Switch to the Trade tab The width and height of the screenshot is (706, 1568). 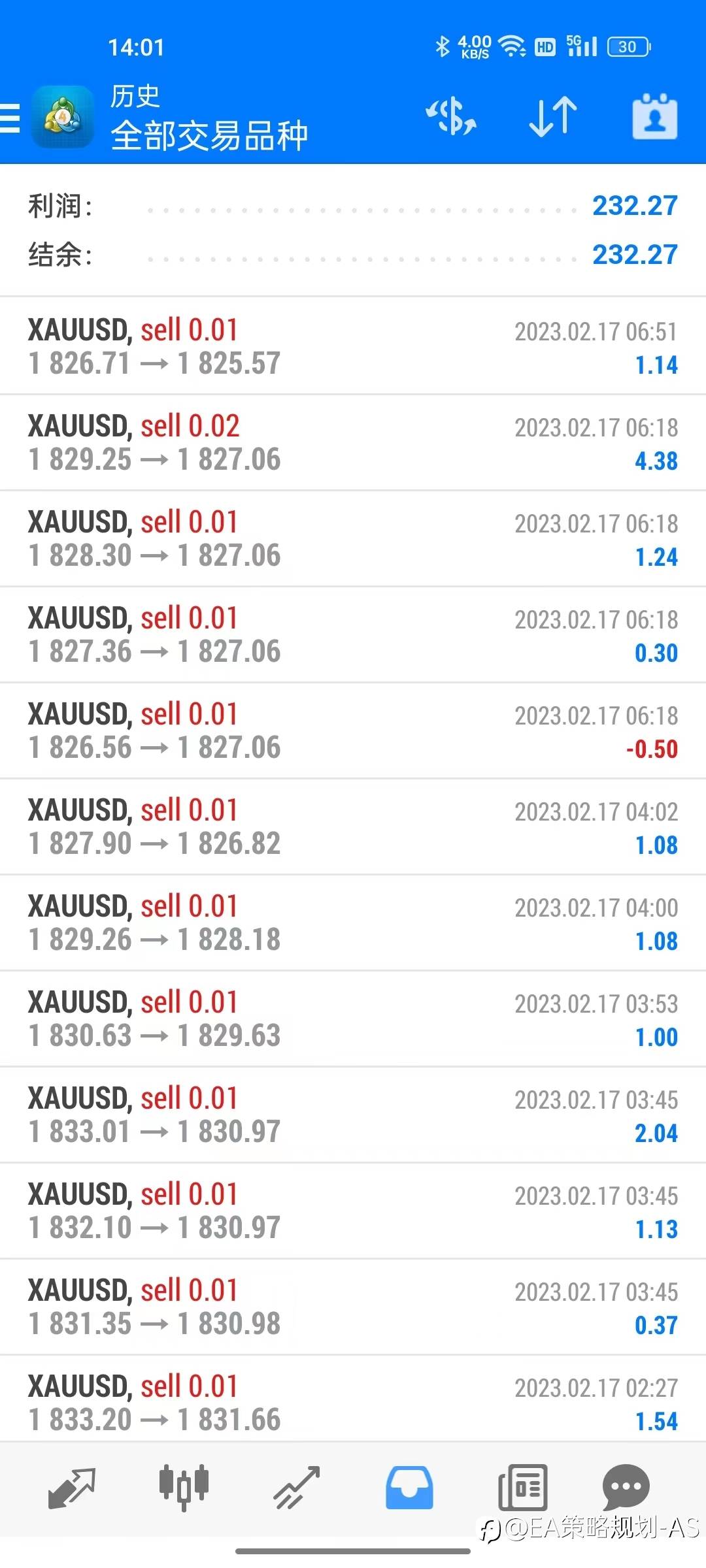tap(297, 1487)
